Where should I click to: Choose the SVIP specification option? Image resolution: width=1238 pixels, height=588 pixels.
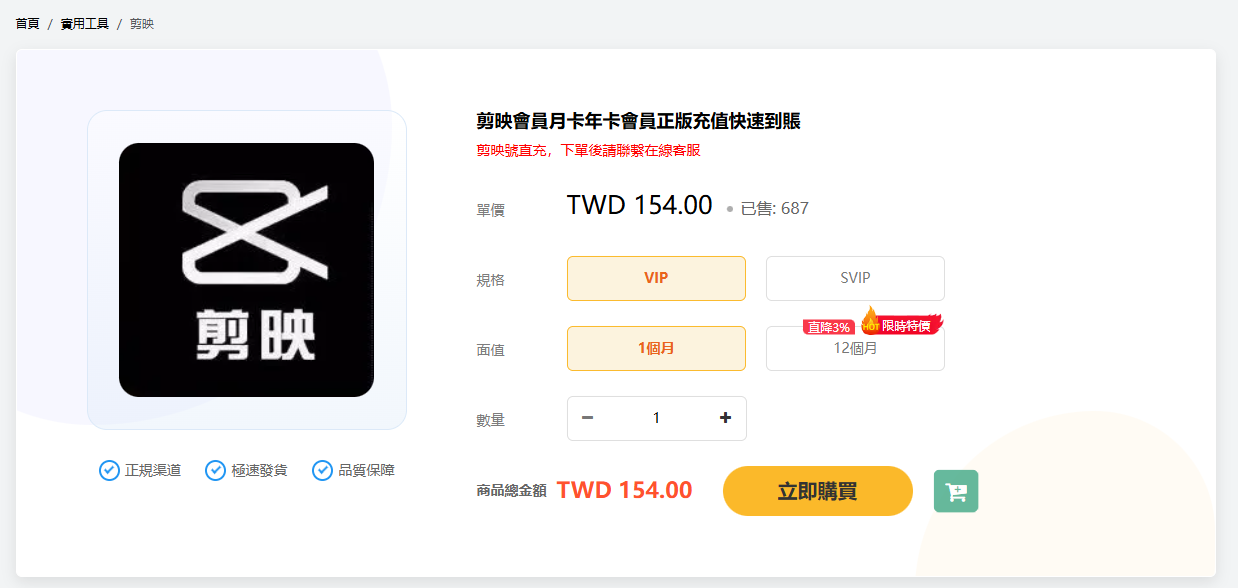coord(855,278)
